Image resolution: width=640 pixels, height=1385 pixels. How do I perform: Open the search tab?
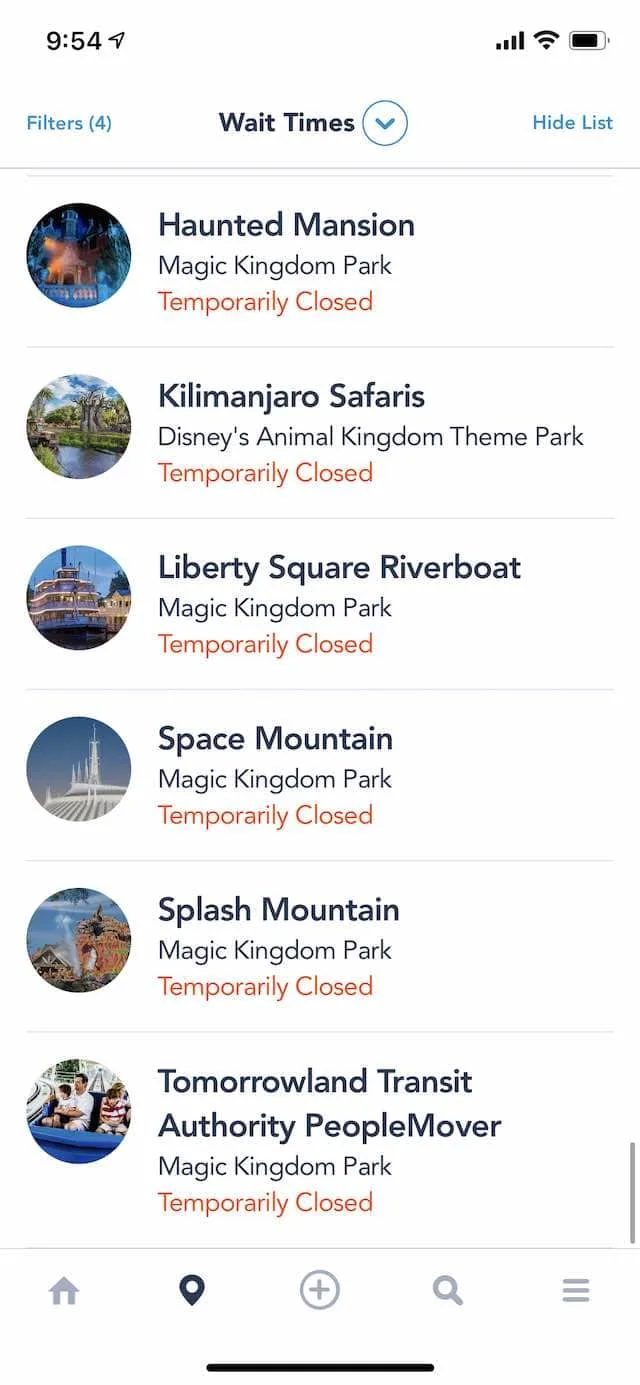coord(447,1291)
